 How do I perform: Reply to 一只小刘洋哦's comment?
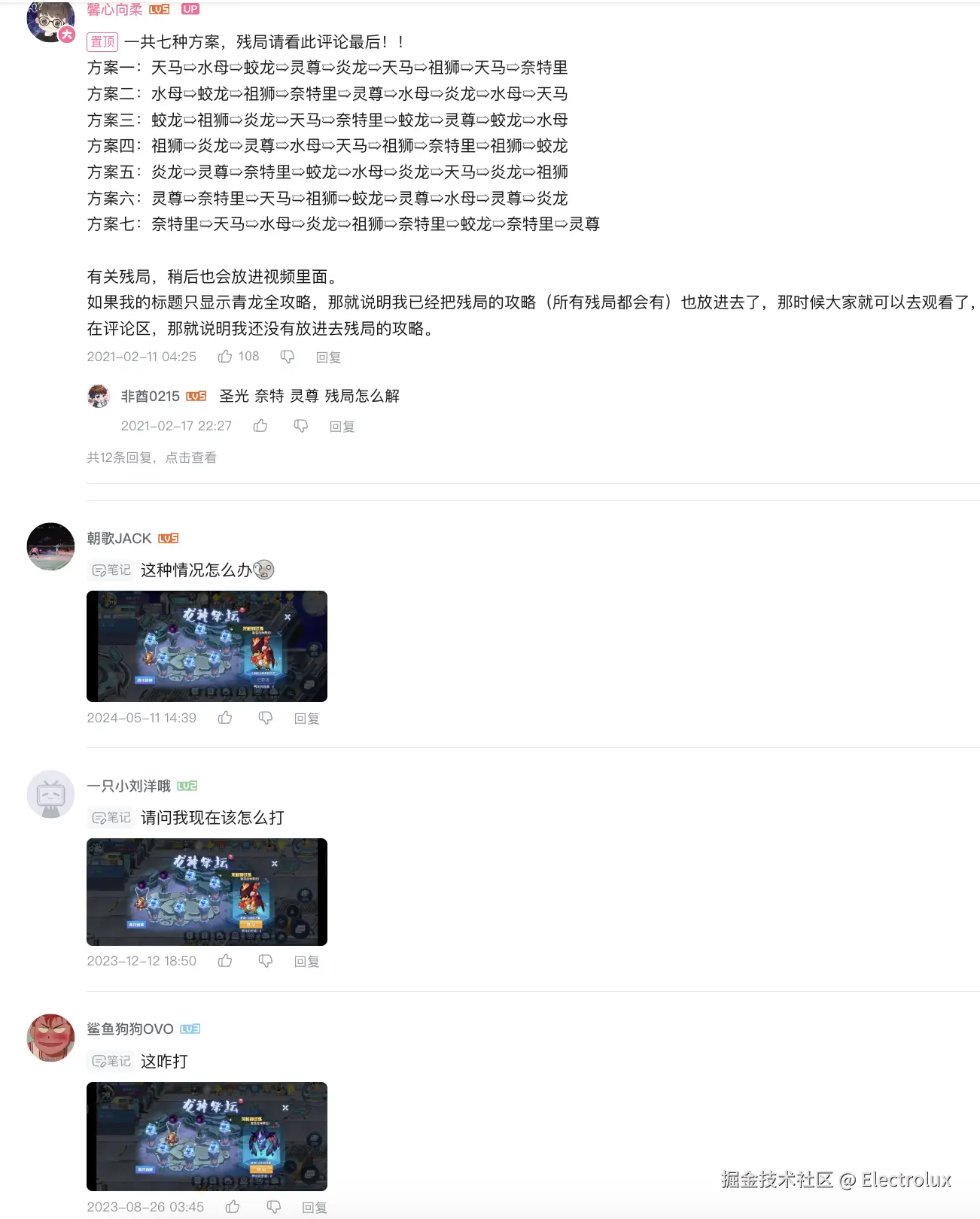(306, 962)
